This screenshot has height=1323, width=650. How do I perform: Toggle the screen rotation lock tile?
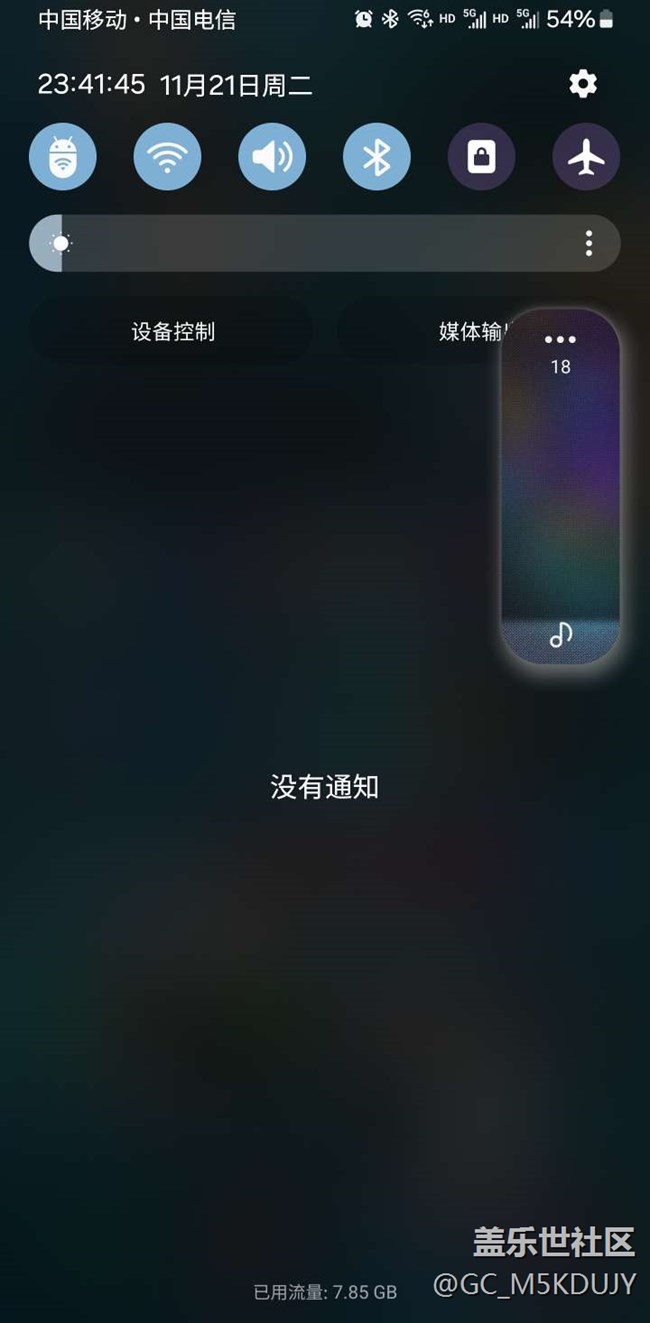click(481, 157)
